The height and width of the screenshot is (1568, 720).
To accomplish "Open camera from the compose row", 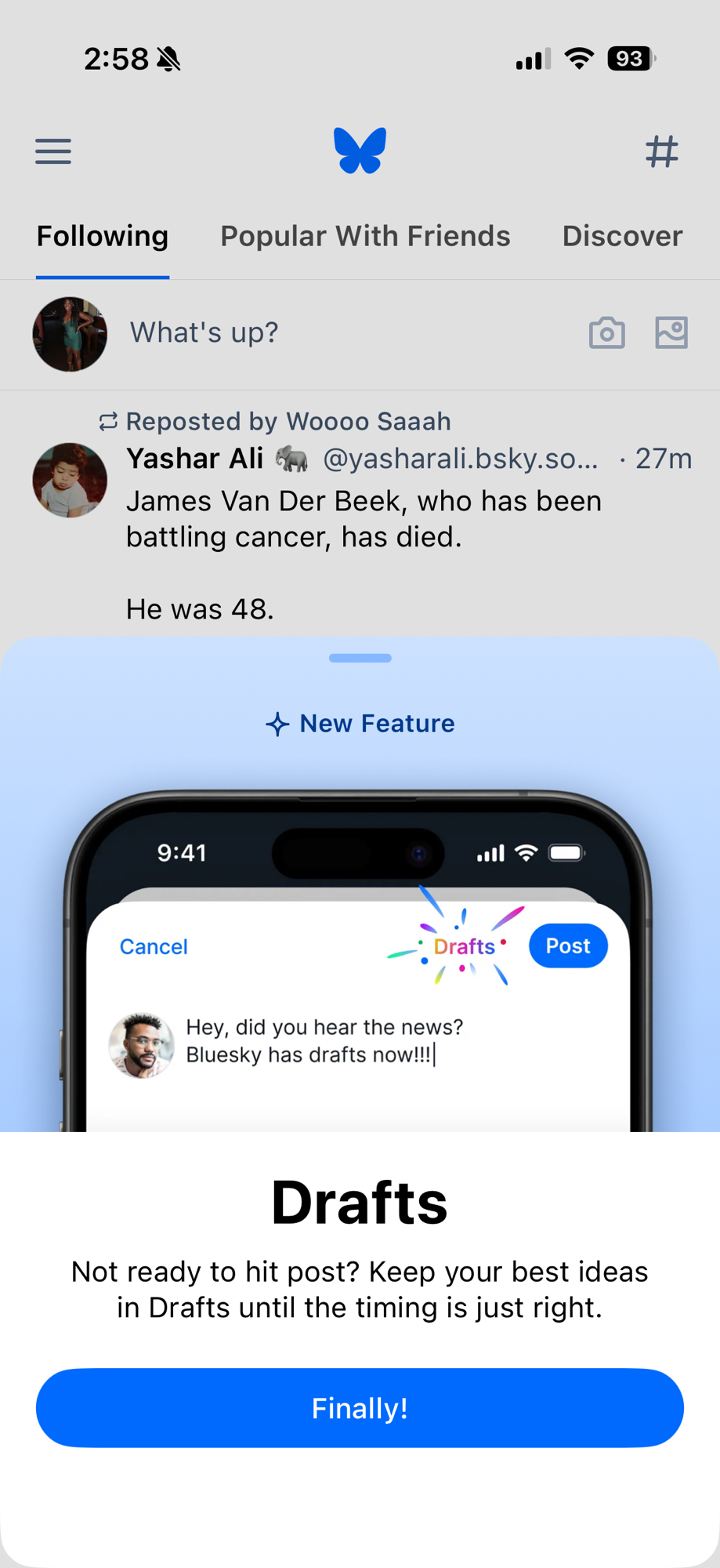I will (606, 332).
